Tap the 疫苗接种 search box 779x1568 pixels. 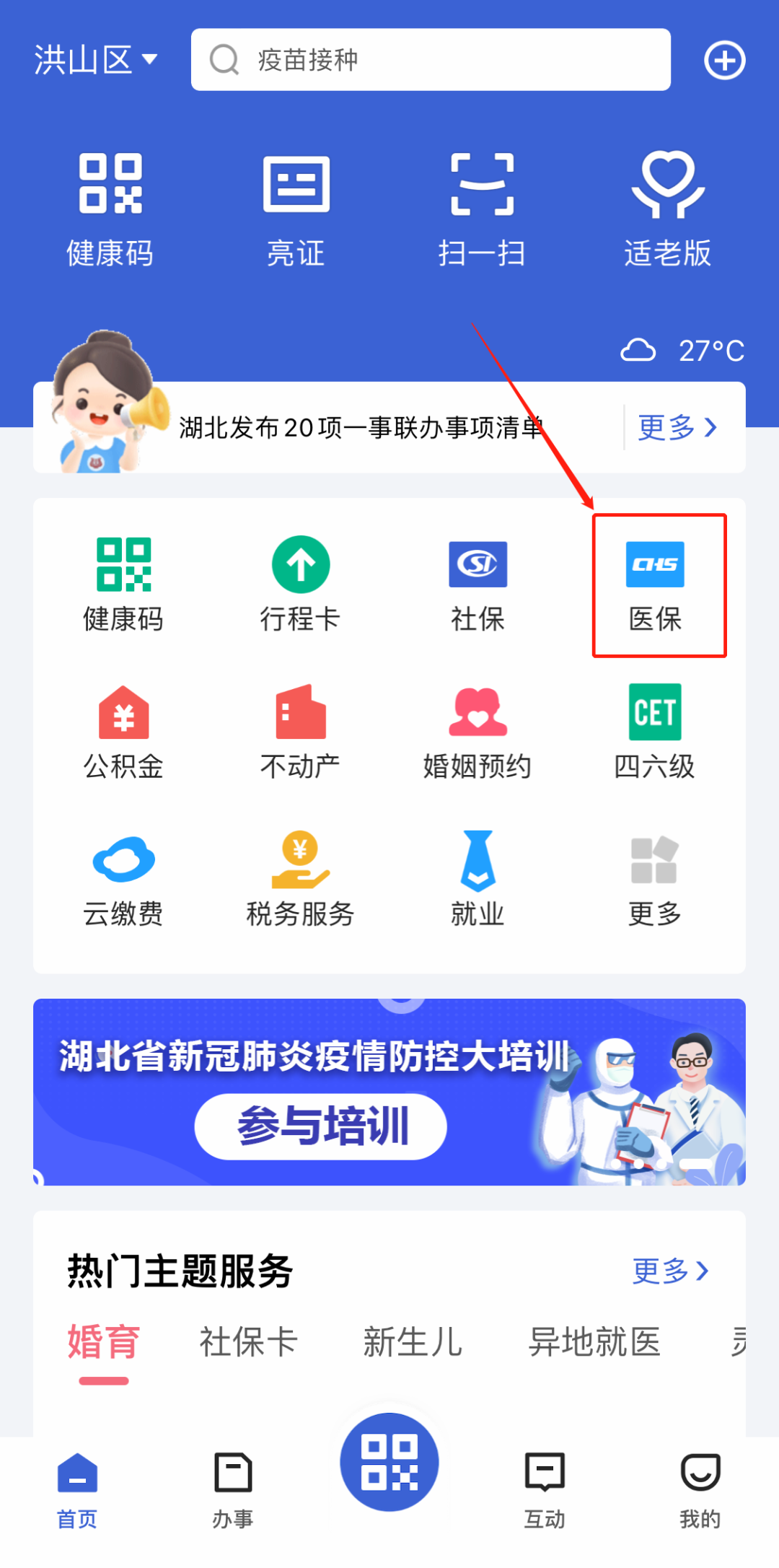point(431,60)
